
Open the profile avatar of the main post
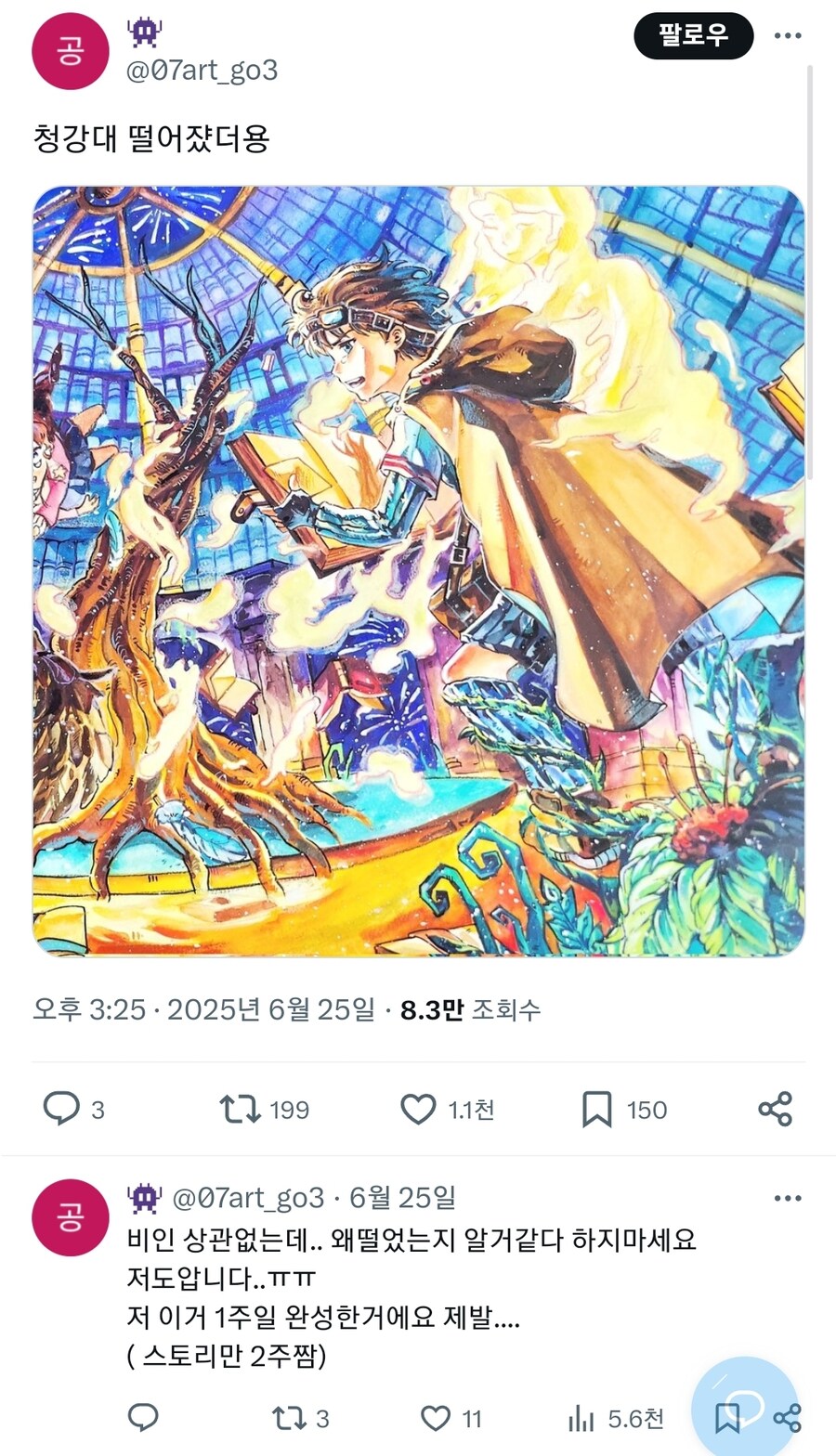tap(71, 52)
